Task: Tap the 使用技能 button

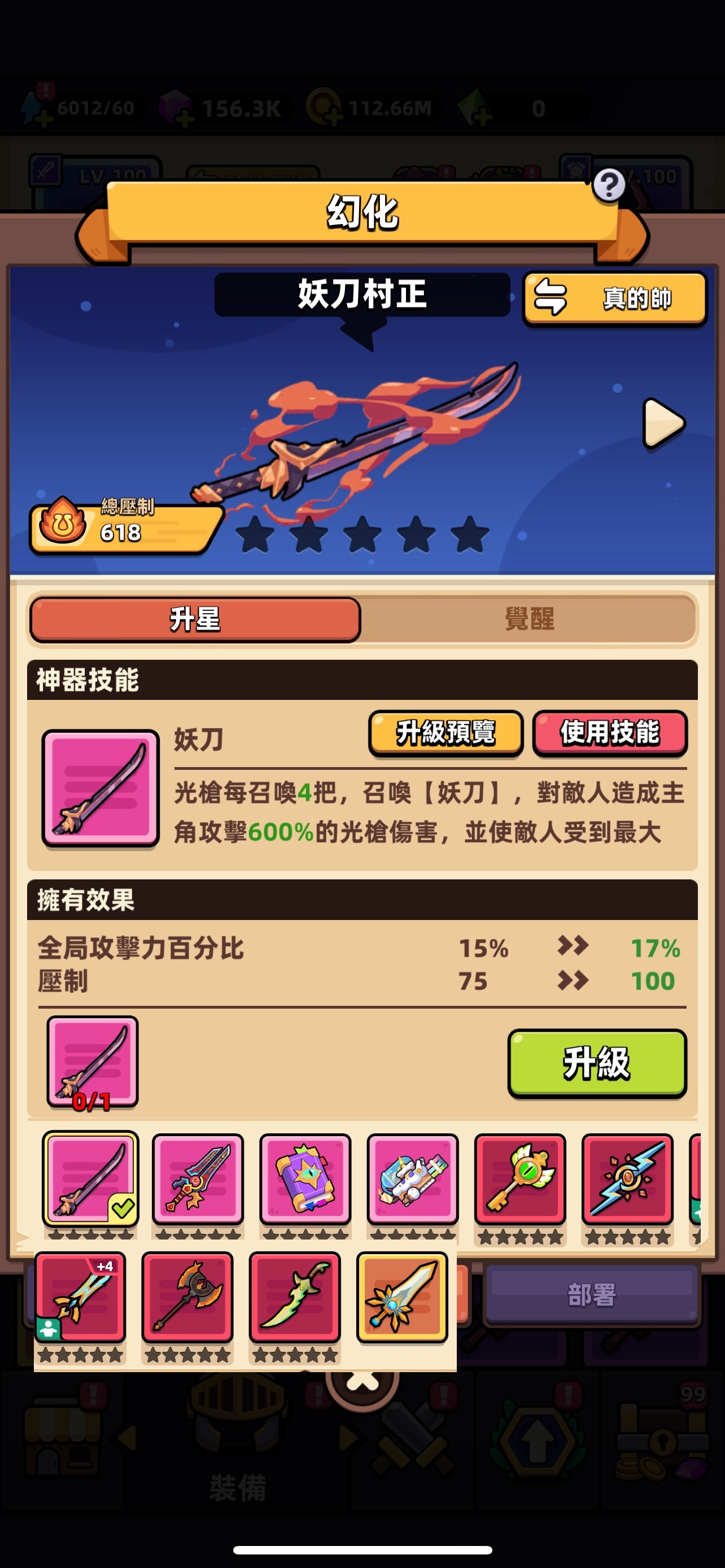Action: coord(610,732)
